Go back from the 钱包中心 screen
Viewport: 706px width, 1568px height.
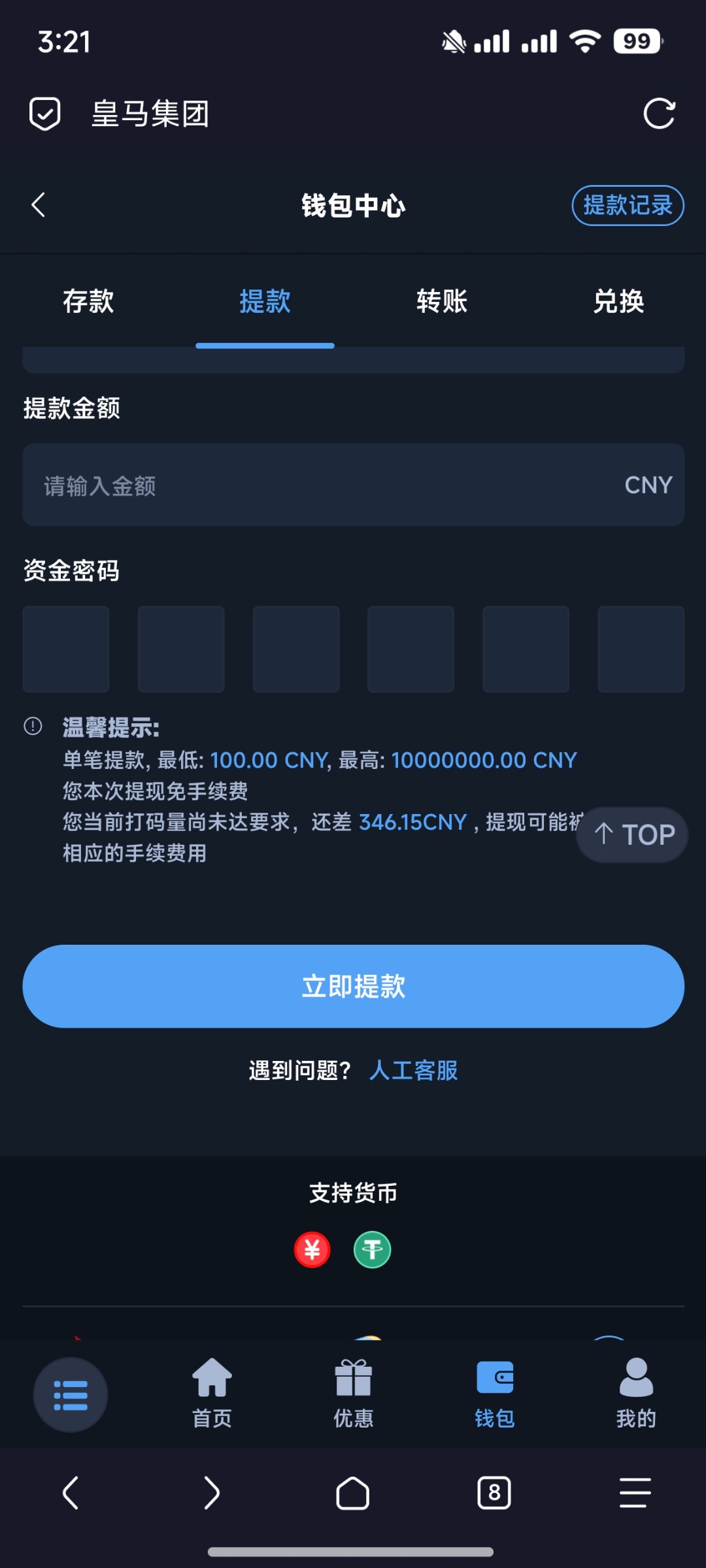pos(39,205)
